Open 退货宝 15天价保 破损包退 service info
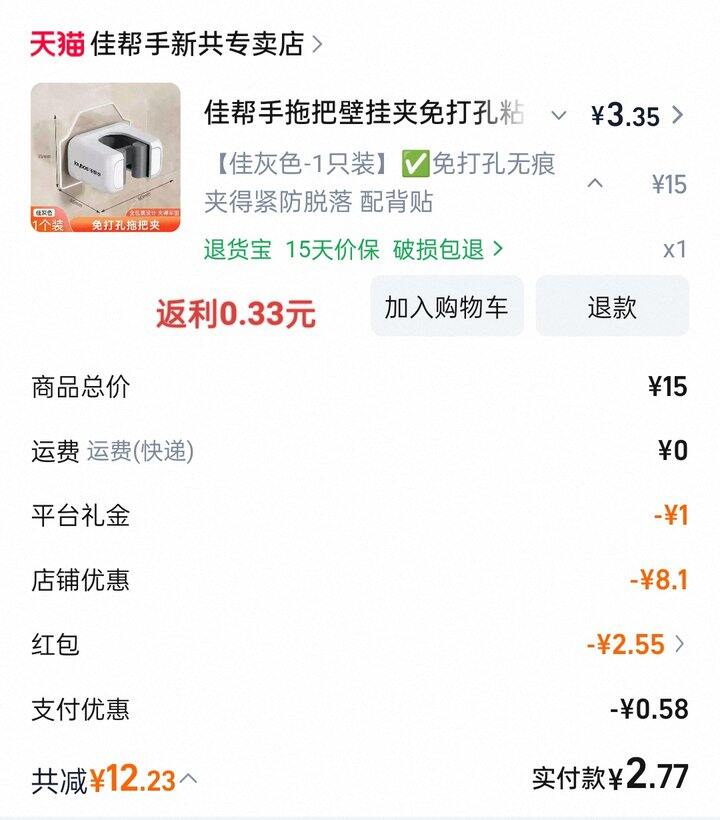The image size is (720, 820). pos(353,249)
